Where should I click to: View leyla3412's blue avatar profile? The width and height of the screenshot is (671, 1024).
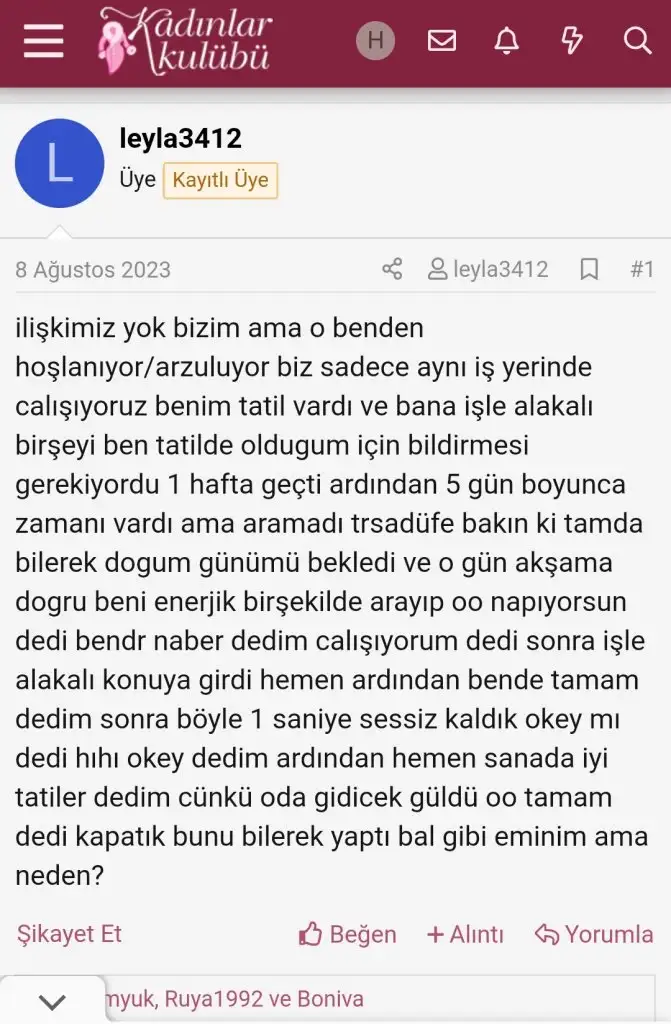coord(60,163)
